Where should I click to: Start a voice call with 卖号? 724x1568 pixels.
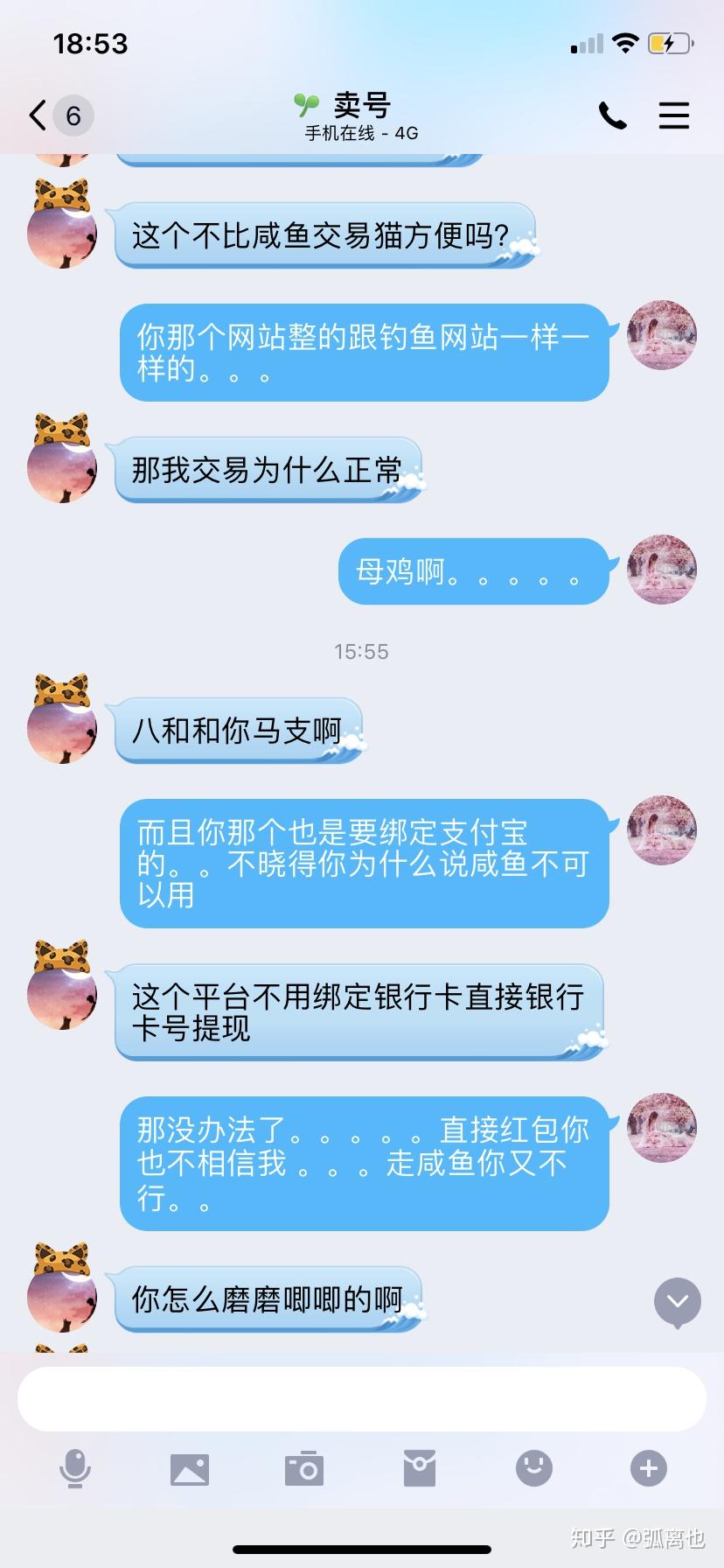(612, 115)
